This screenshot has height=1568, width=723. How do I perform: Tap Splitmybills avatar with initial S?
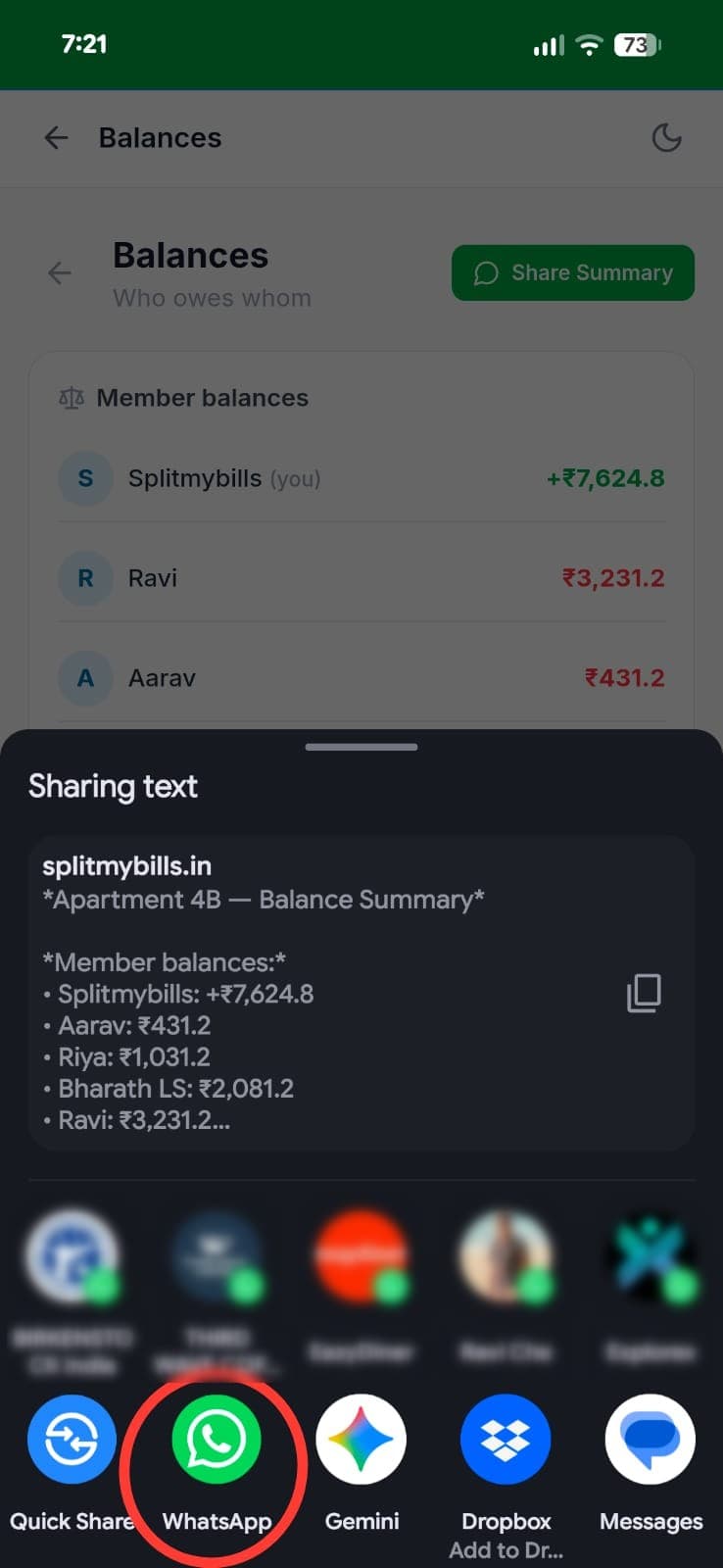(85, 478)
